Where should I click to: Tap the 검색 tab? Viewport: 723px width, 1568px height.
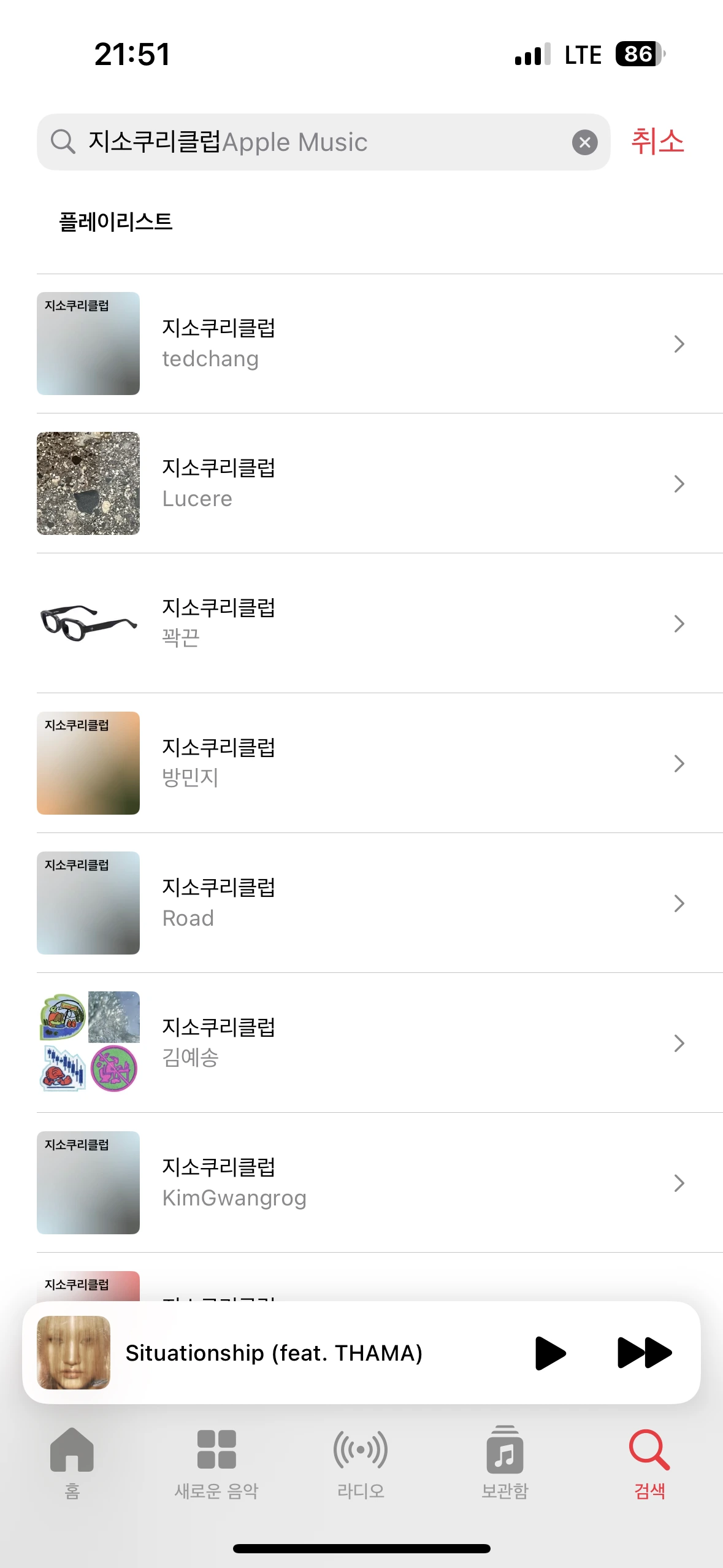tap(649, 1462)
